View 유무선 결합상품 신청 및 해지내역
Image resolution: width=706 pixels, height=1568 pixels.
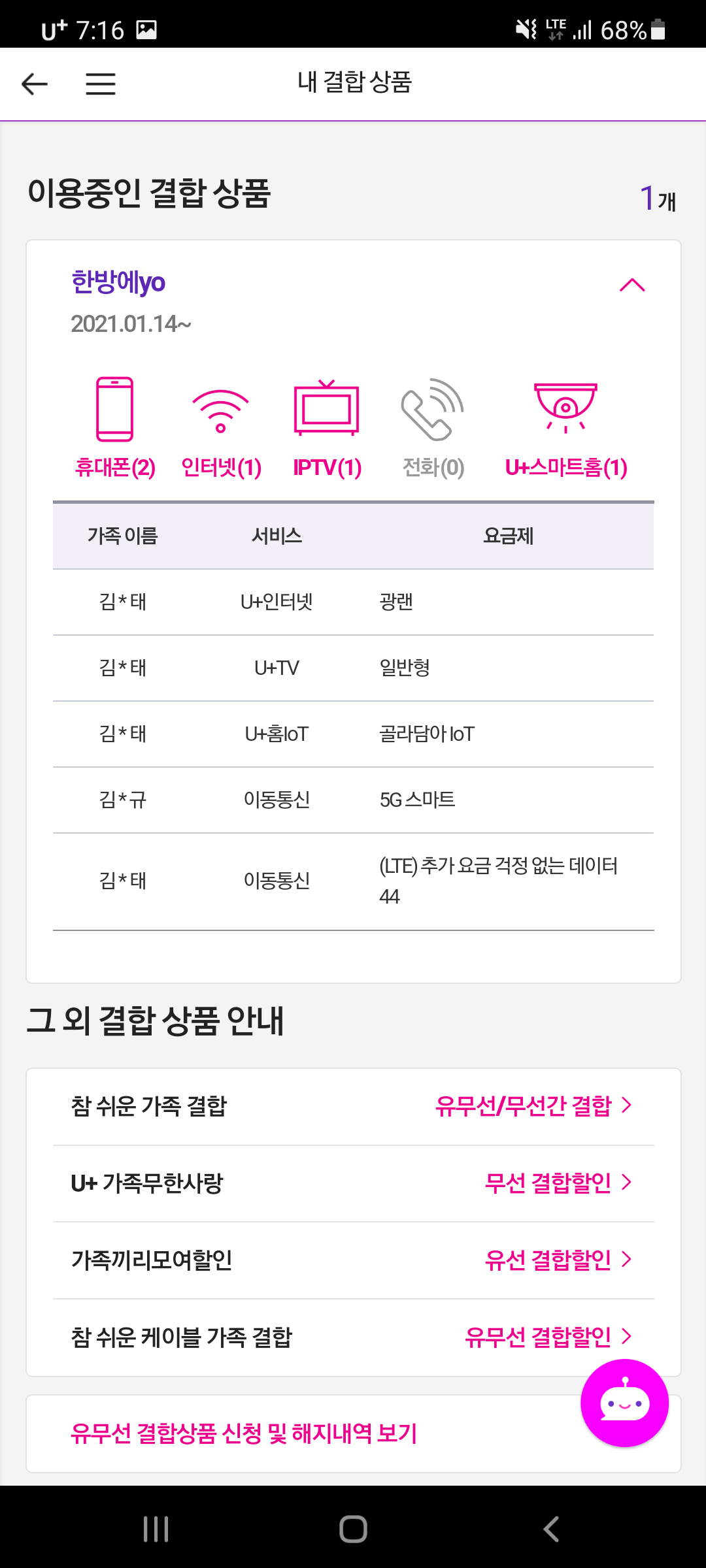tap(244, 1433)
